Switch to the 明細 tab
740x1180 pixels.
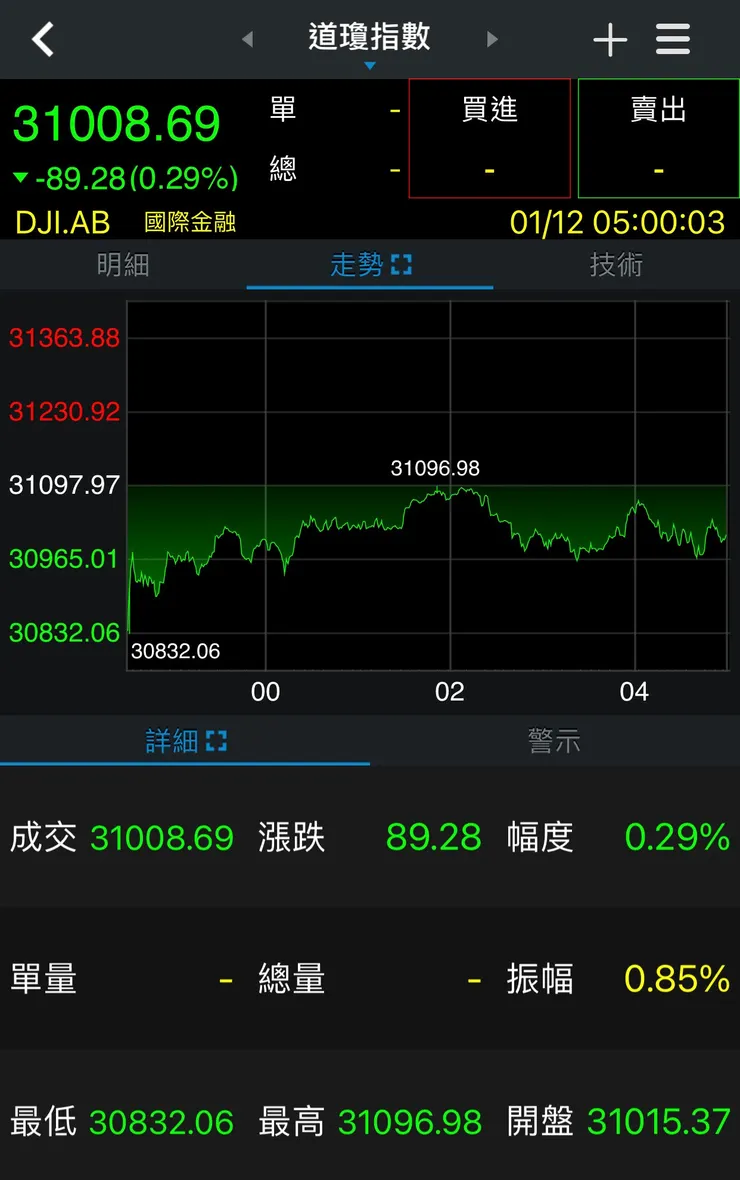[x=123, y=265]
